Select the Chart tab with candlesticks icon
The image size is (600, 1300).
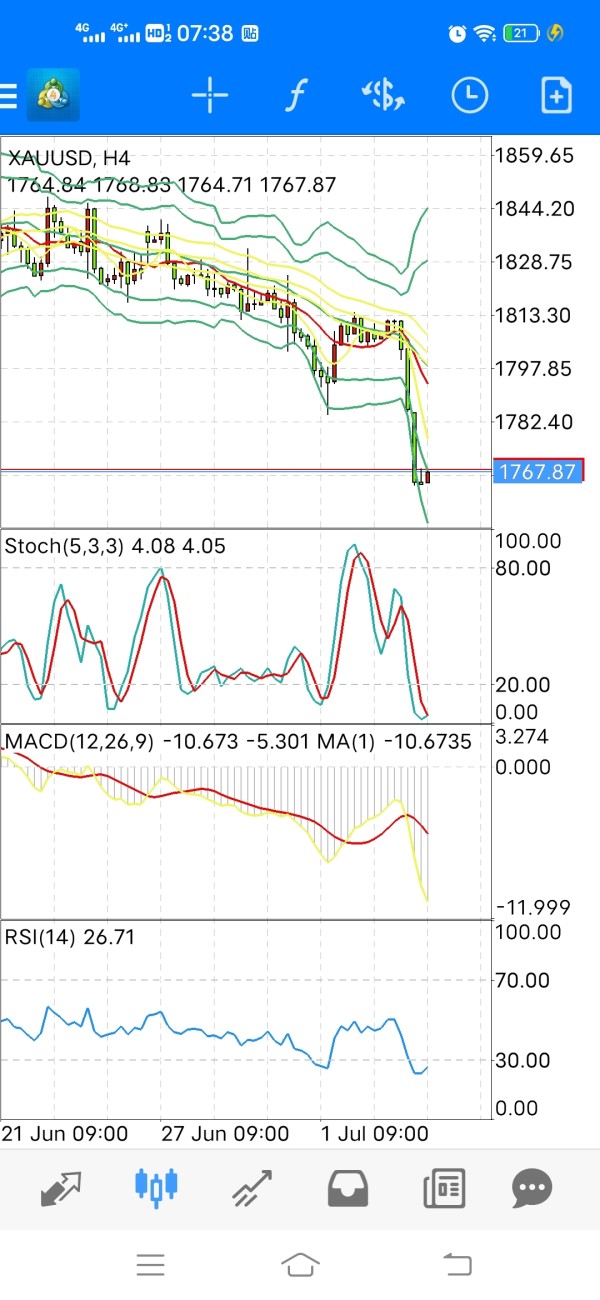pos(156,1186)
